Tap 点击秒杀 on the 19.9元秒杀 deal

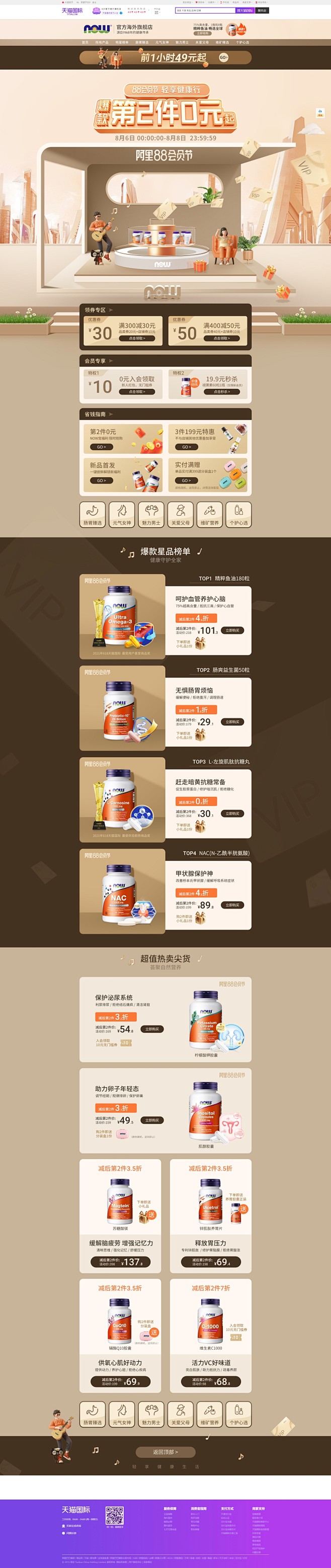pyautogui.click(x=221, y=392)
